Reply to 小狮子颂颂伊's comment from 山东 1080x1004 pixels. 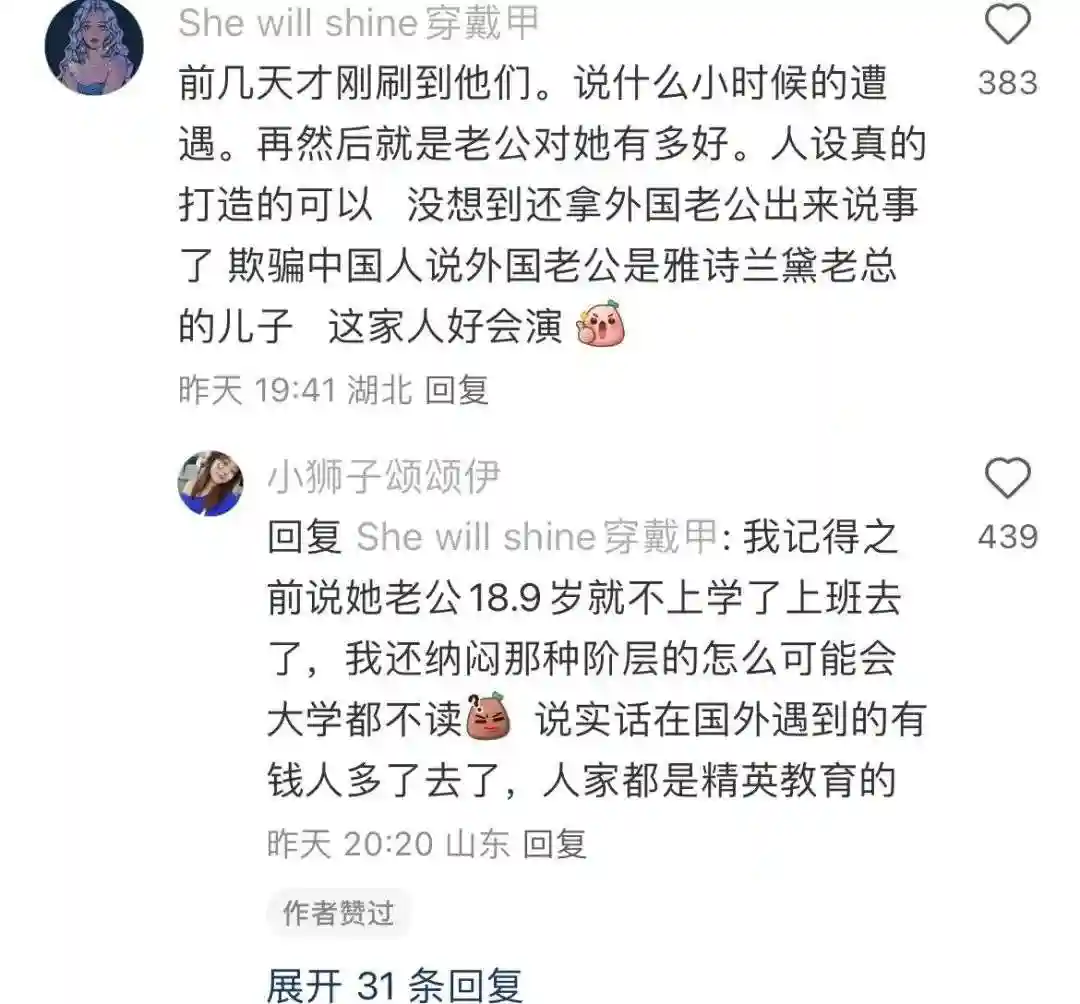(555, 845)
